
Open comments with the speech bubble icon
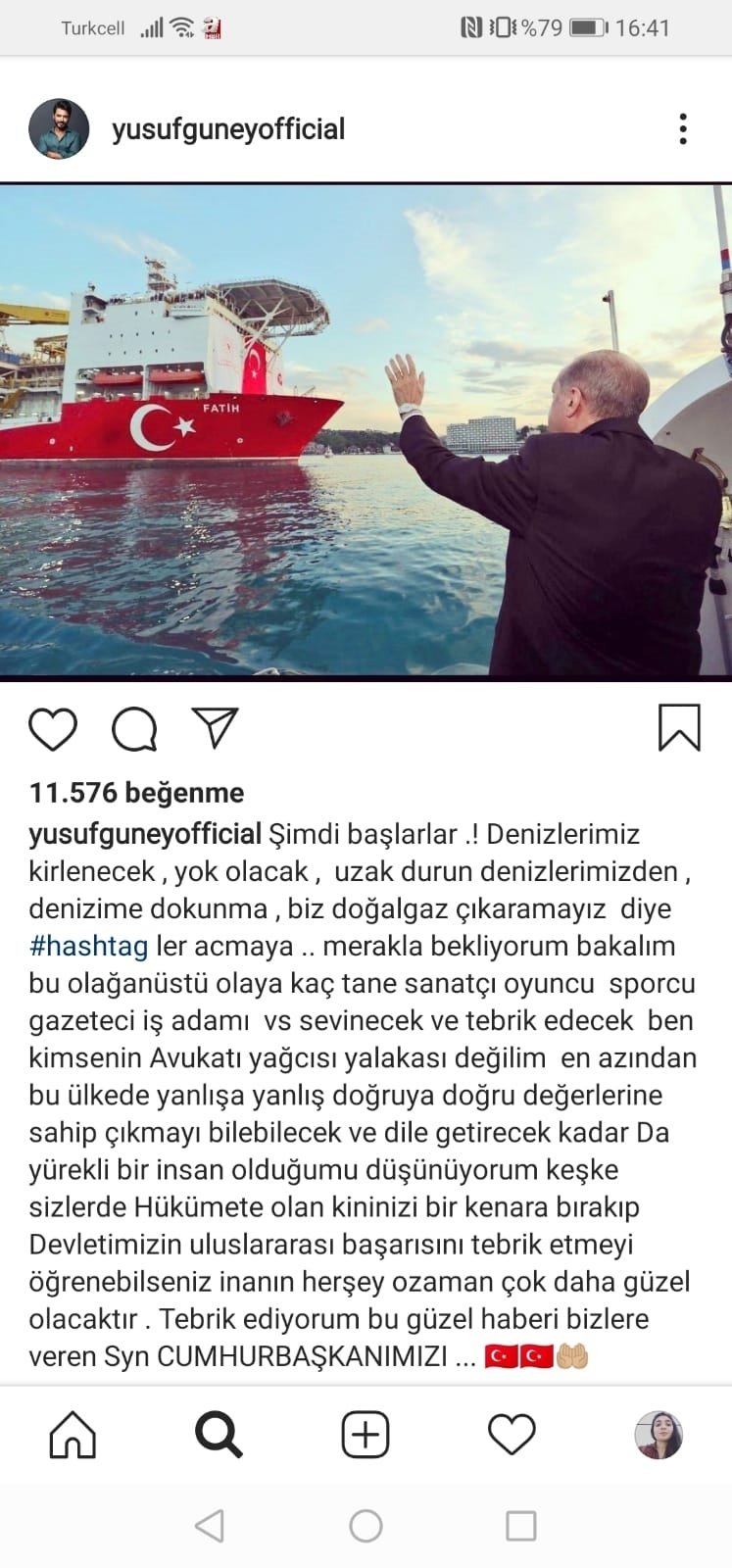(x=134, y=729)
